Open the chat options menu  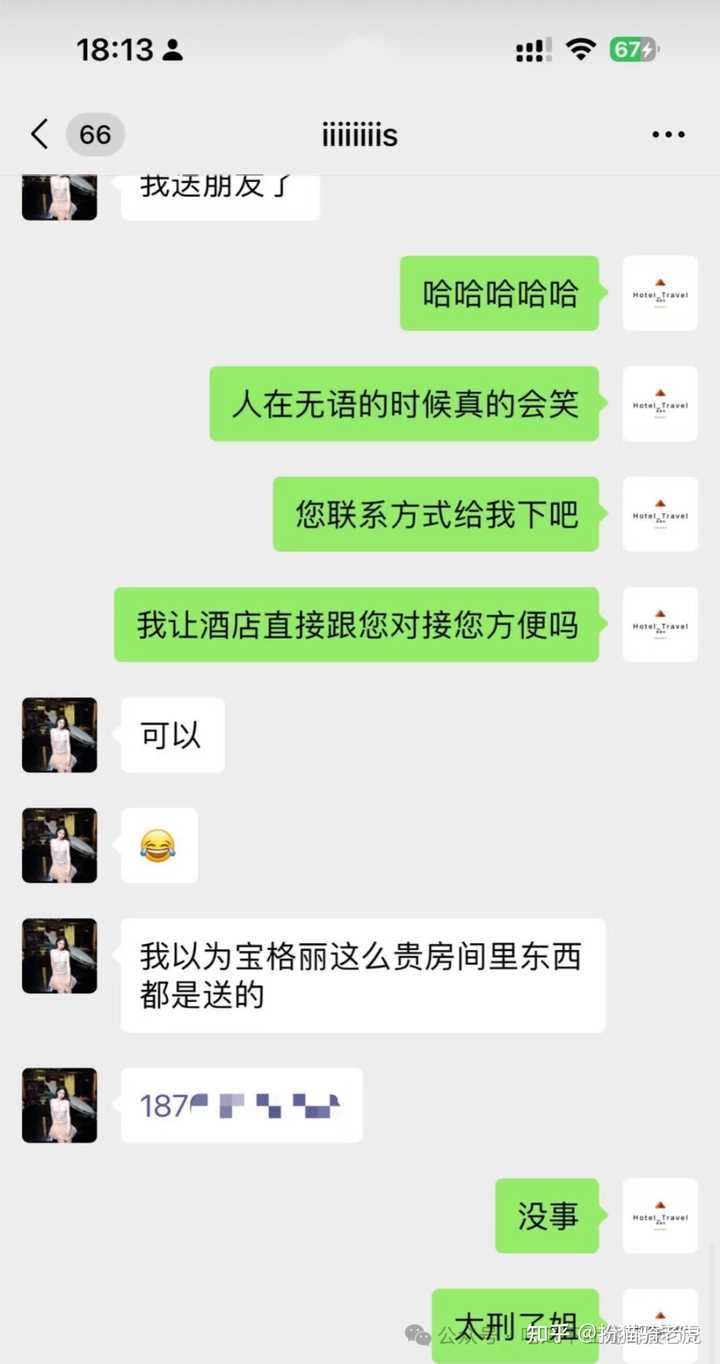pyautogui.click(x=668, y=134)
